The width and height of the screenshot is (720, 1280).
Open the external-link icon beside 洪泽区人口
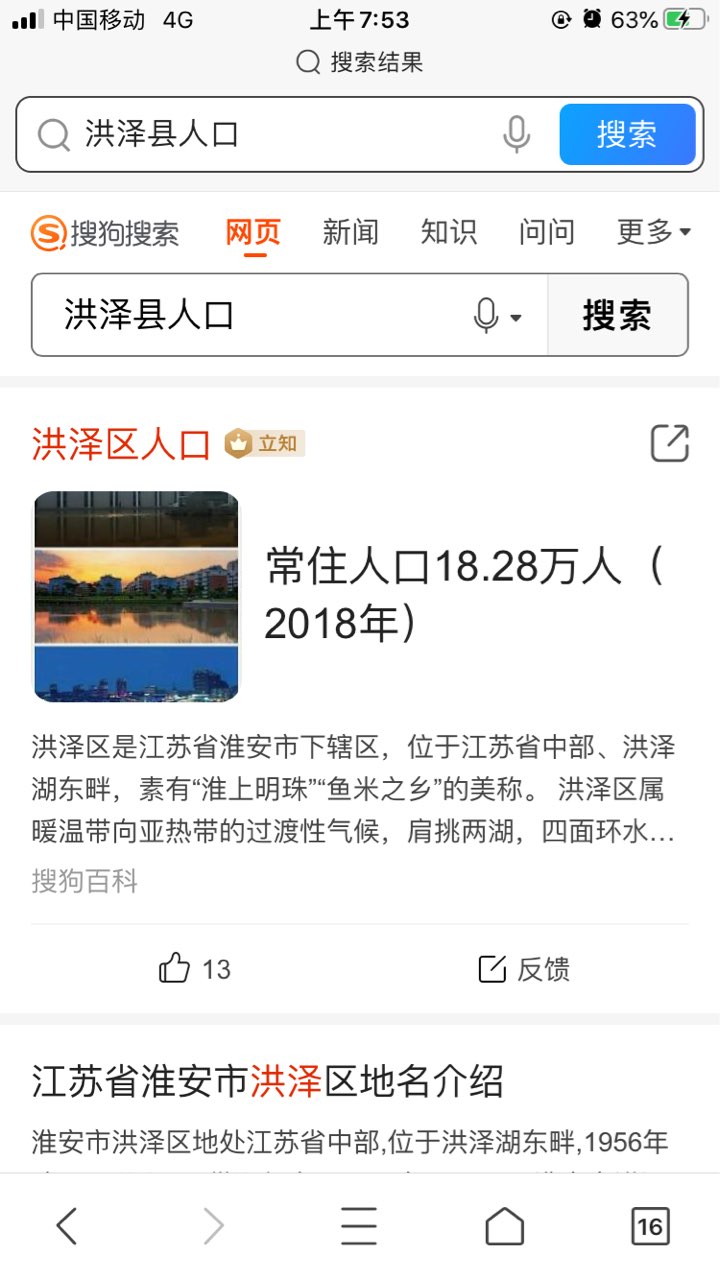pos(669,443)
